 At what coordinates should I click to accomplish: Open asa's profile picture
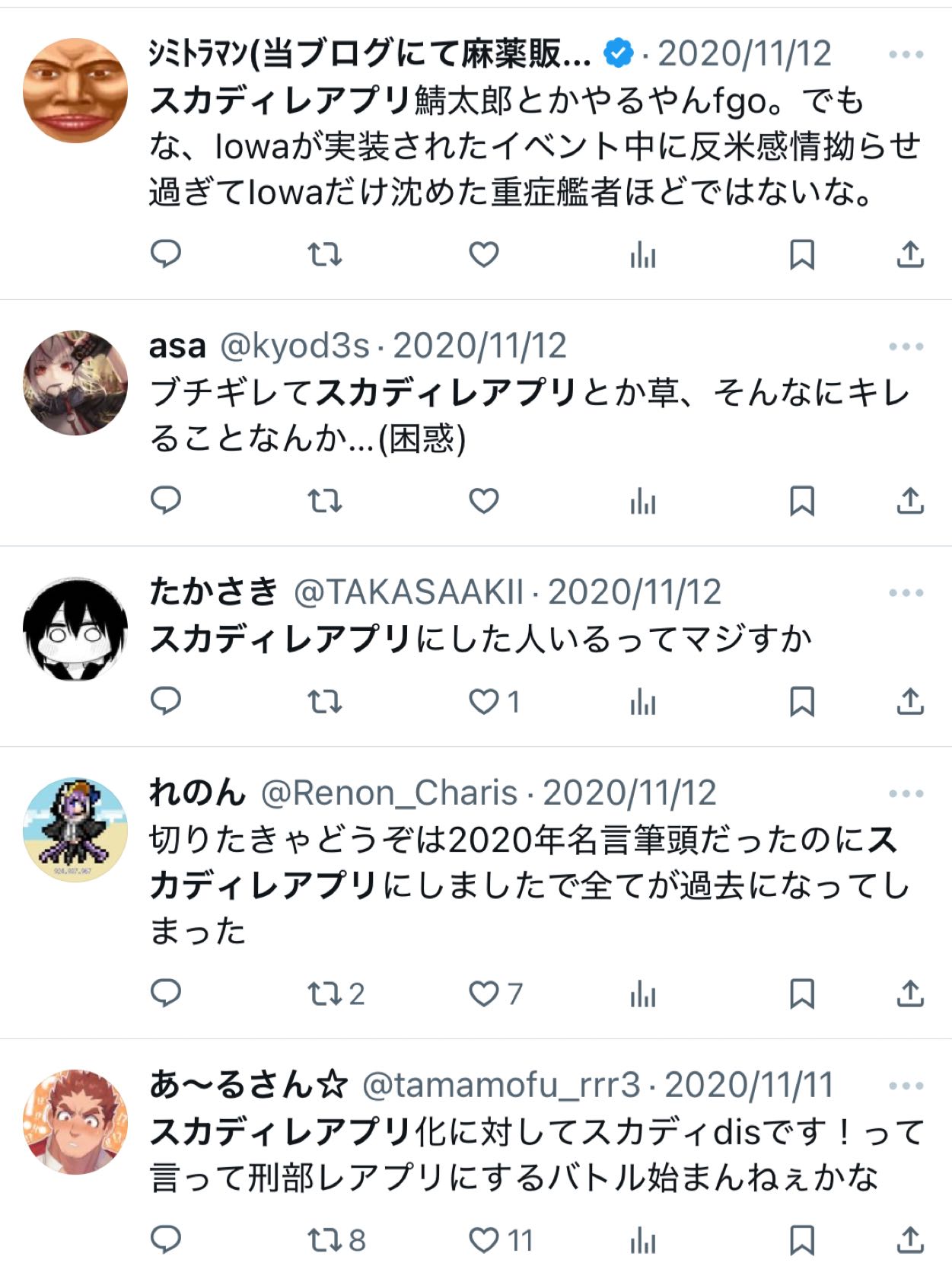[x=75, y=382]
